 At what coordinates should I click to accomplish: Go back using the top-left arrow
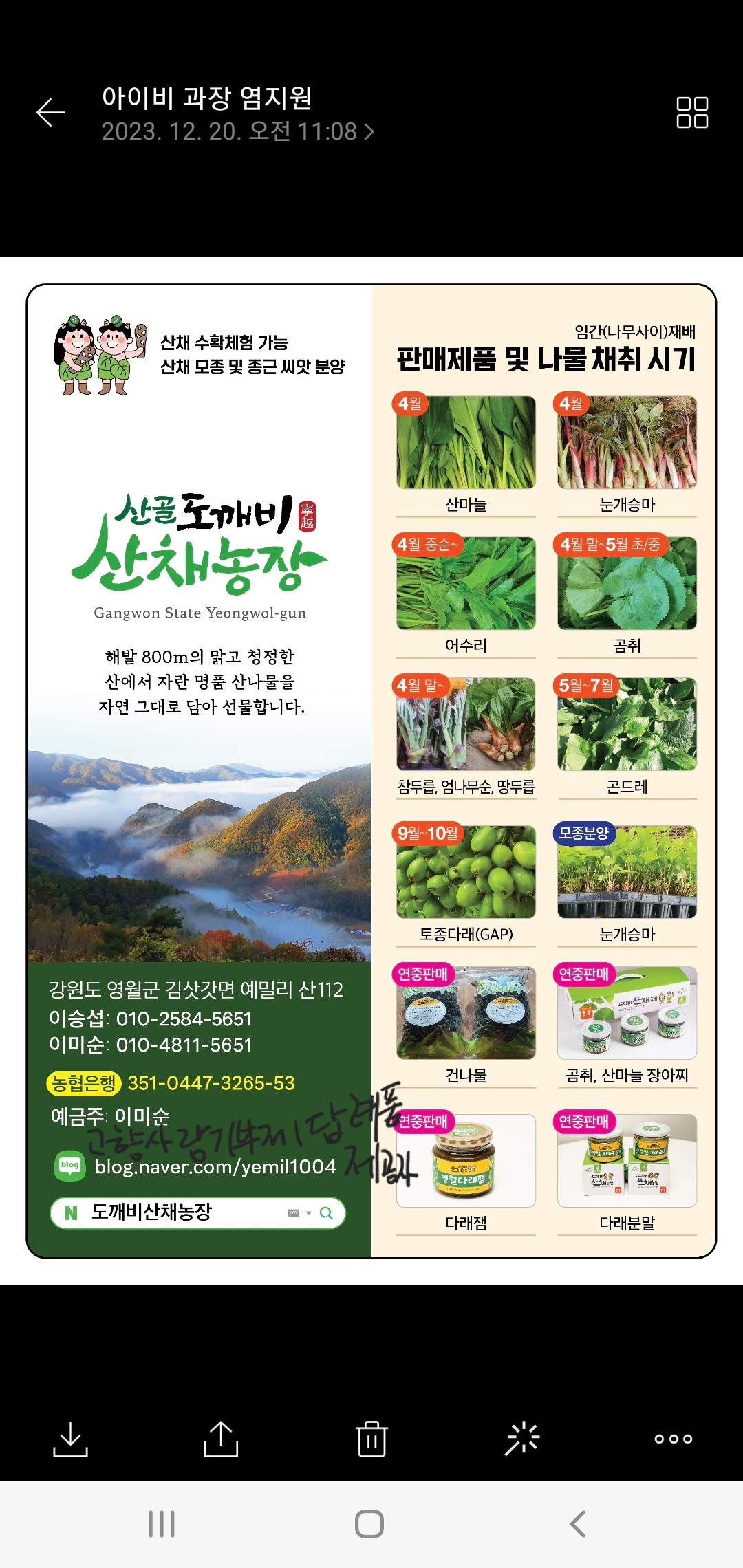[51, 113]
